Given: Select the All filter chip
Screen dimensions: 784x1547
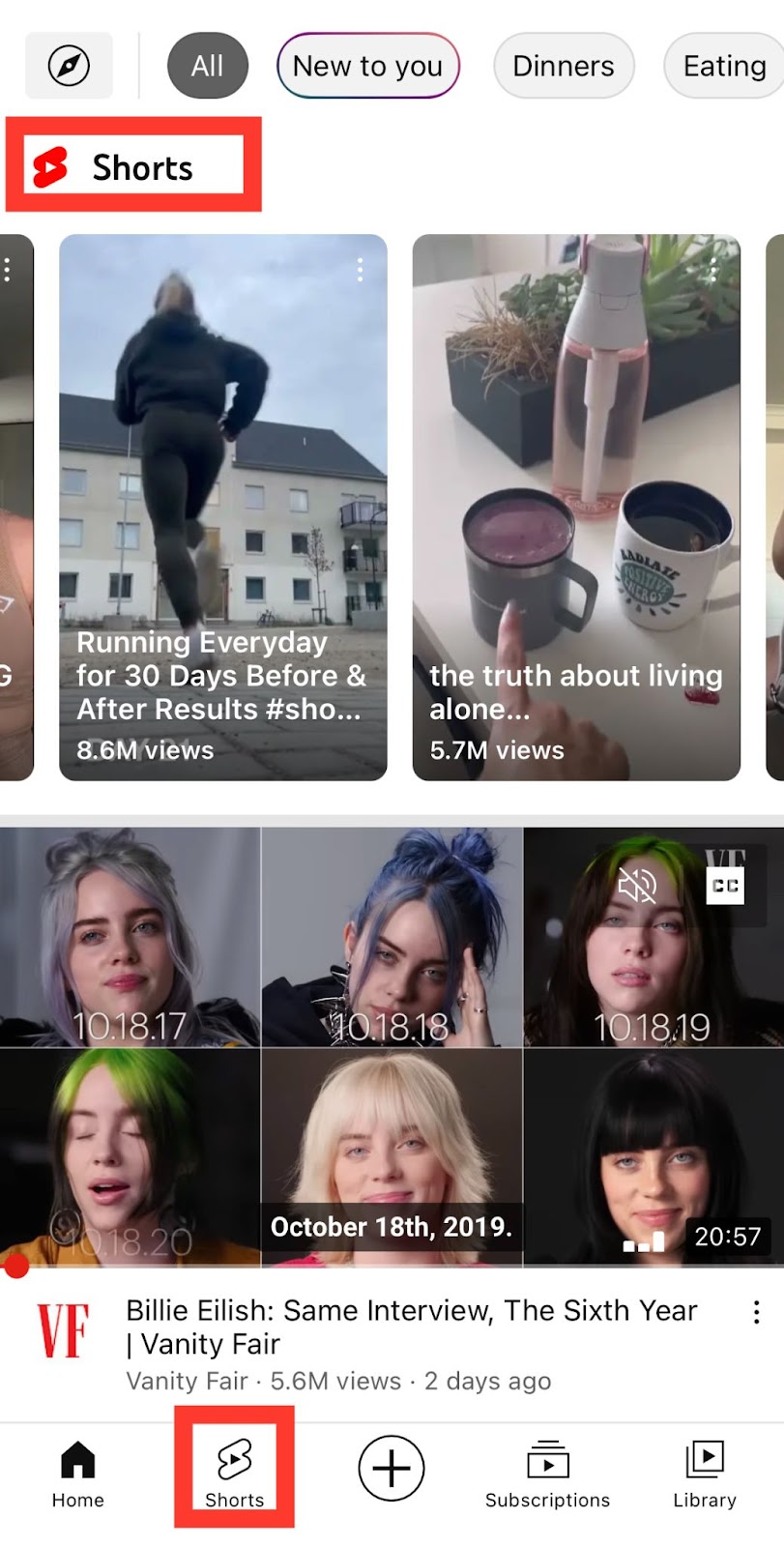Looking at the screenshot, I should click(207, 66).
